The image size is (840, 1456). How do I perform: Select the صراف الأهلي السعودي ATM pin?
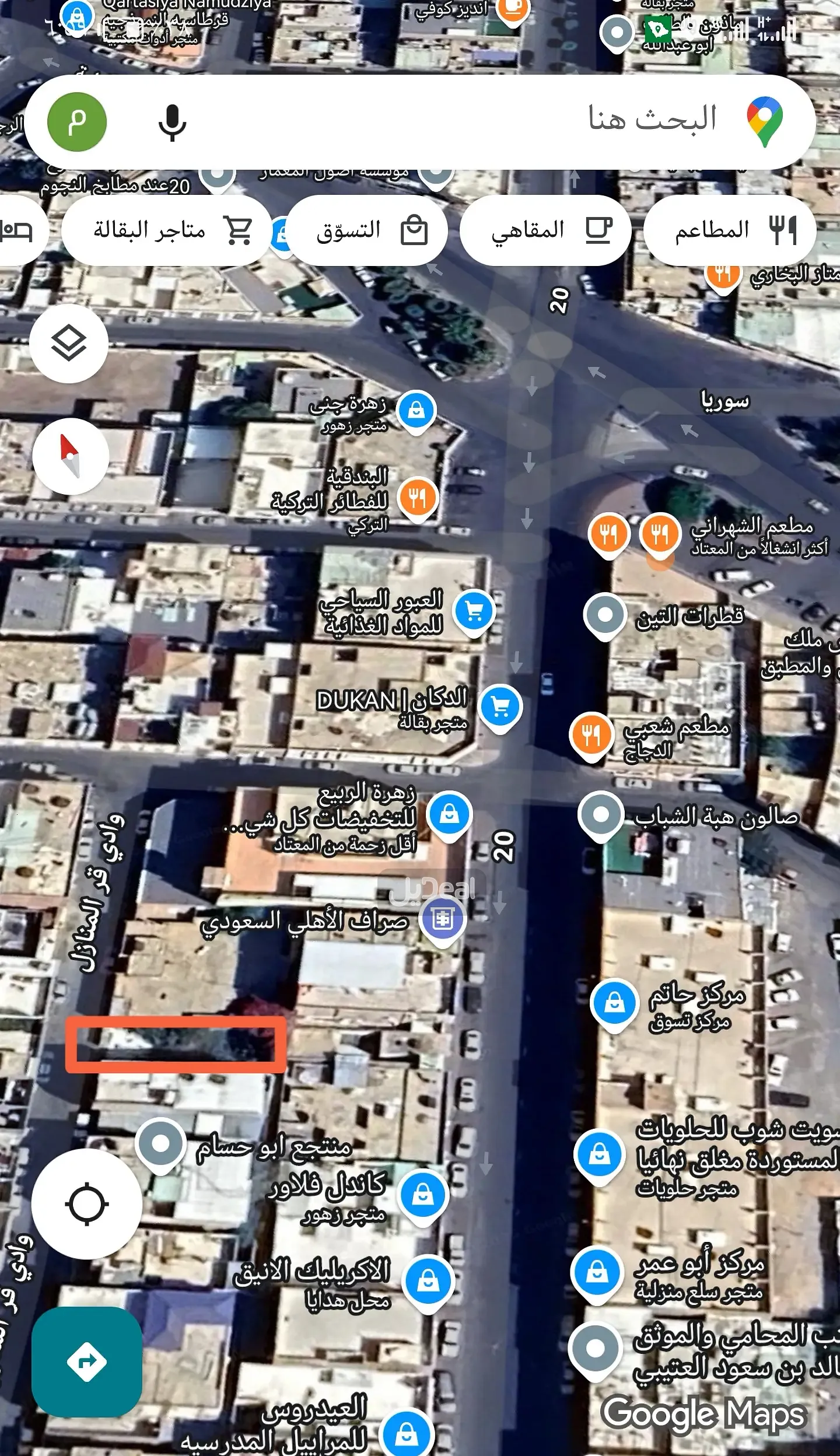443,919
